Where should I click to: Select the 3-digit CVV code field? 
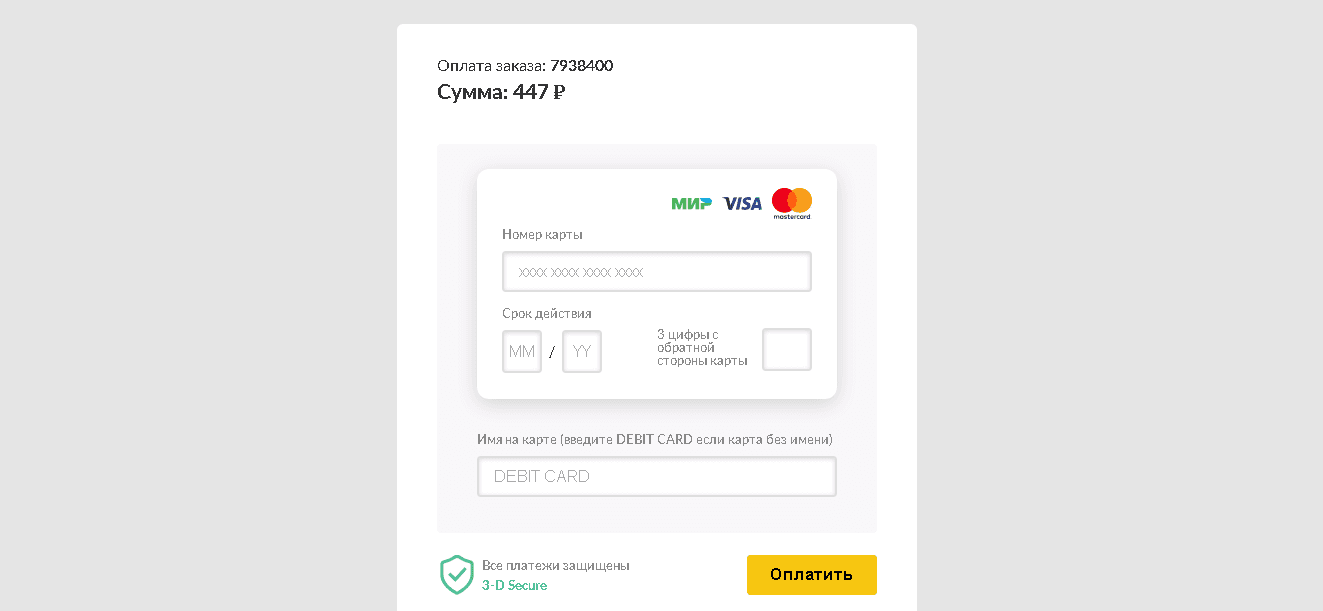pos(787,349)
